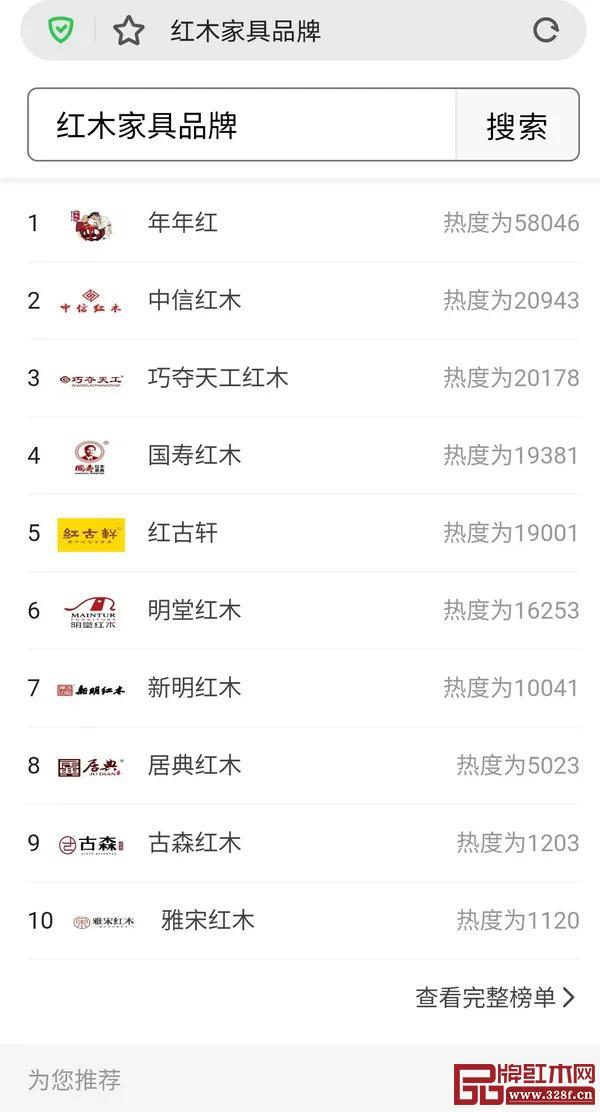Check site security via the green shield

(x=61, y=31)
